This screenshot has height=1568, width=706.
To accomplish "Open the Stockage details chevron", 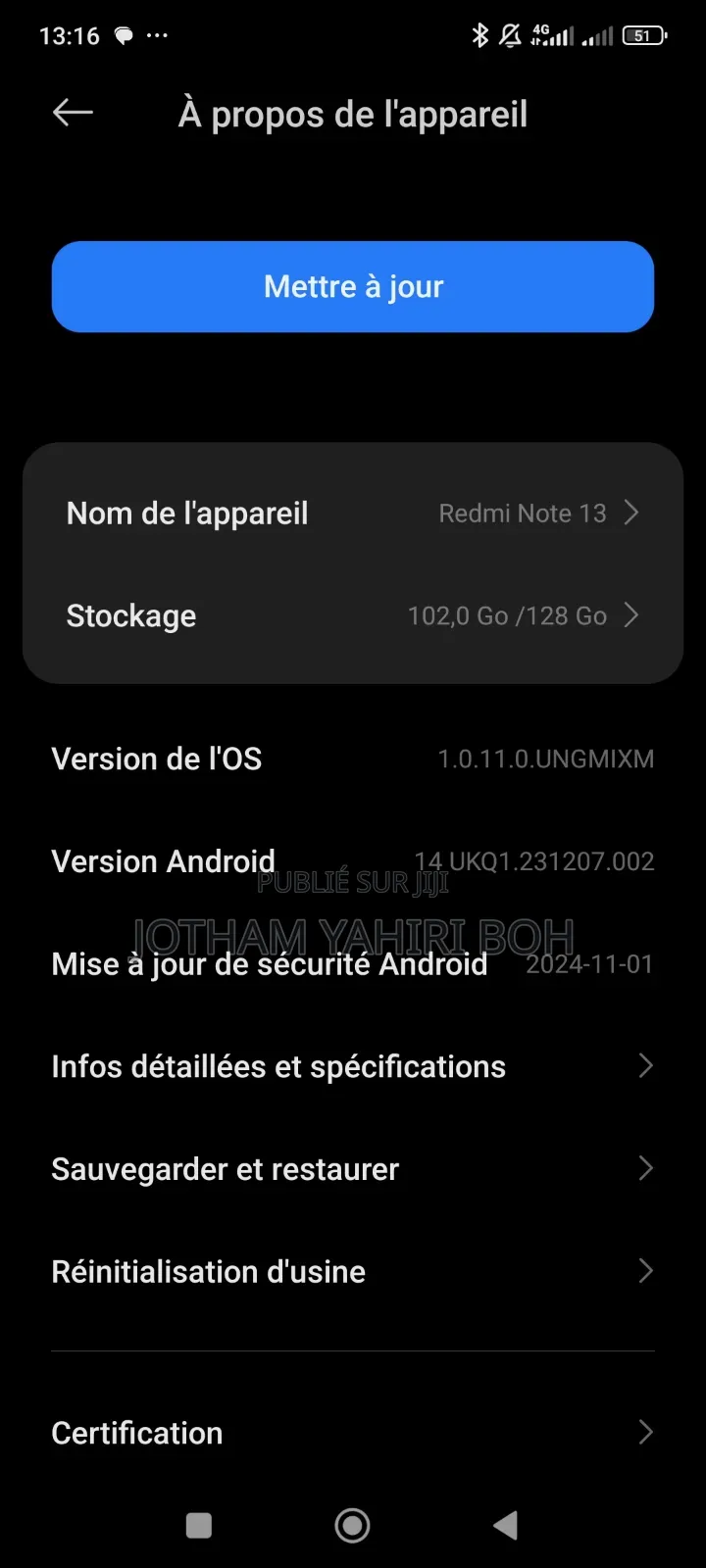I will [632, 615].
